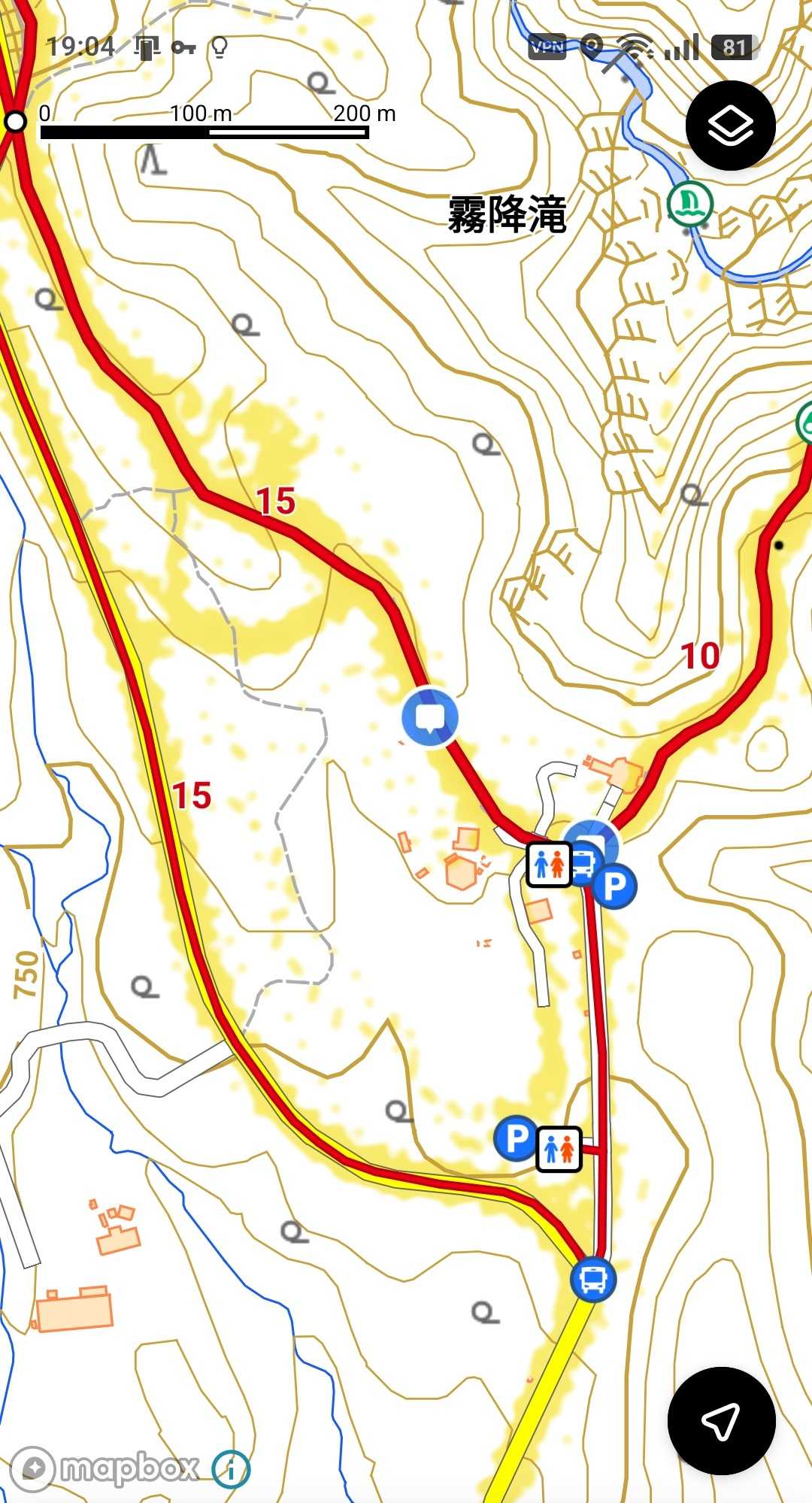Select the lower bus stop marker
Viewport: 812px width, 1503px height.
(x=593, y=1279)
